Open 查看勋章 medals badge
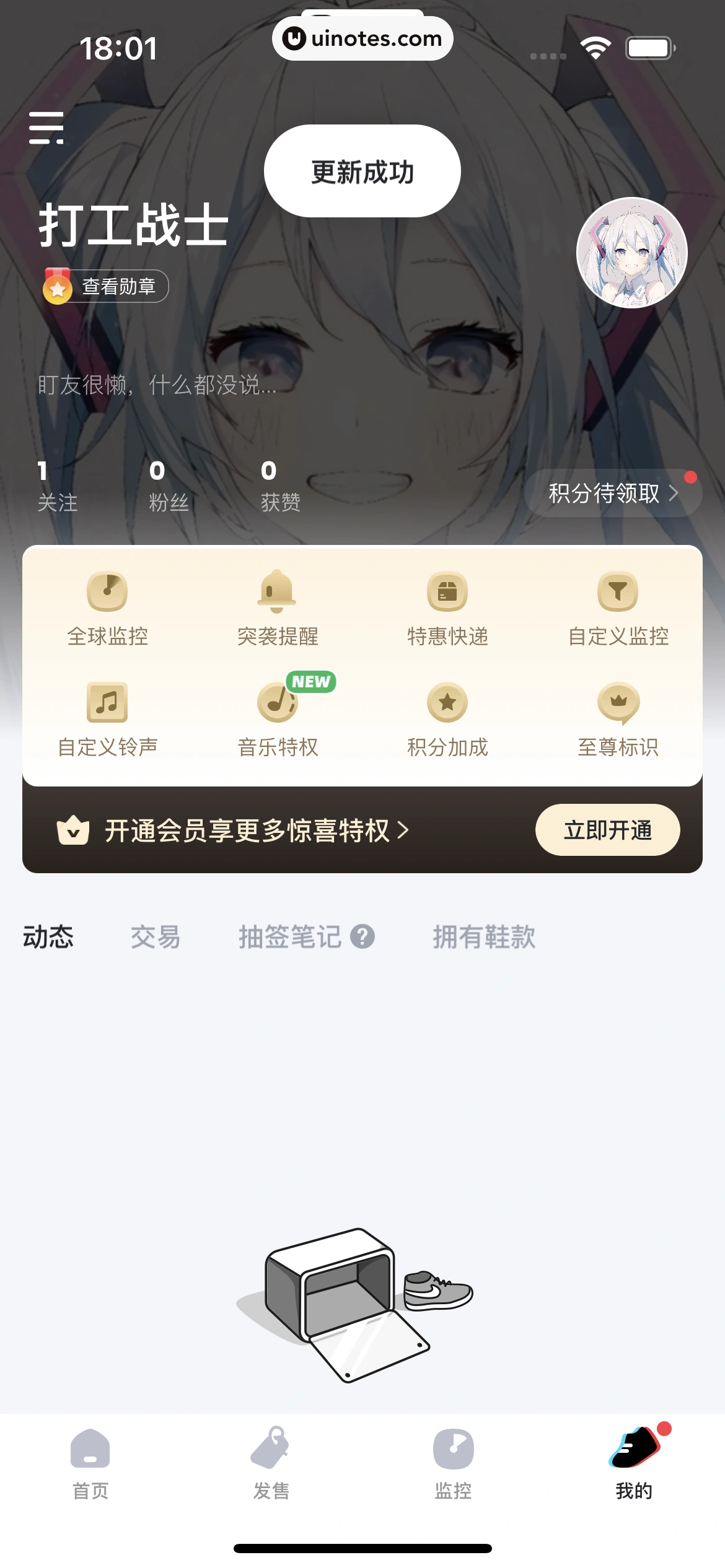 [x=107, y=286]
